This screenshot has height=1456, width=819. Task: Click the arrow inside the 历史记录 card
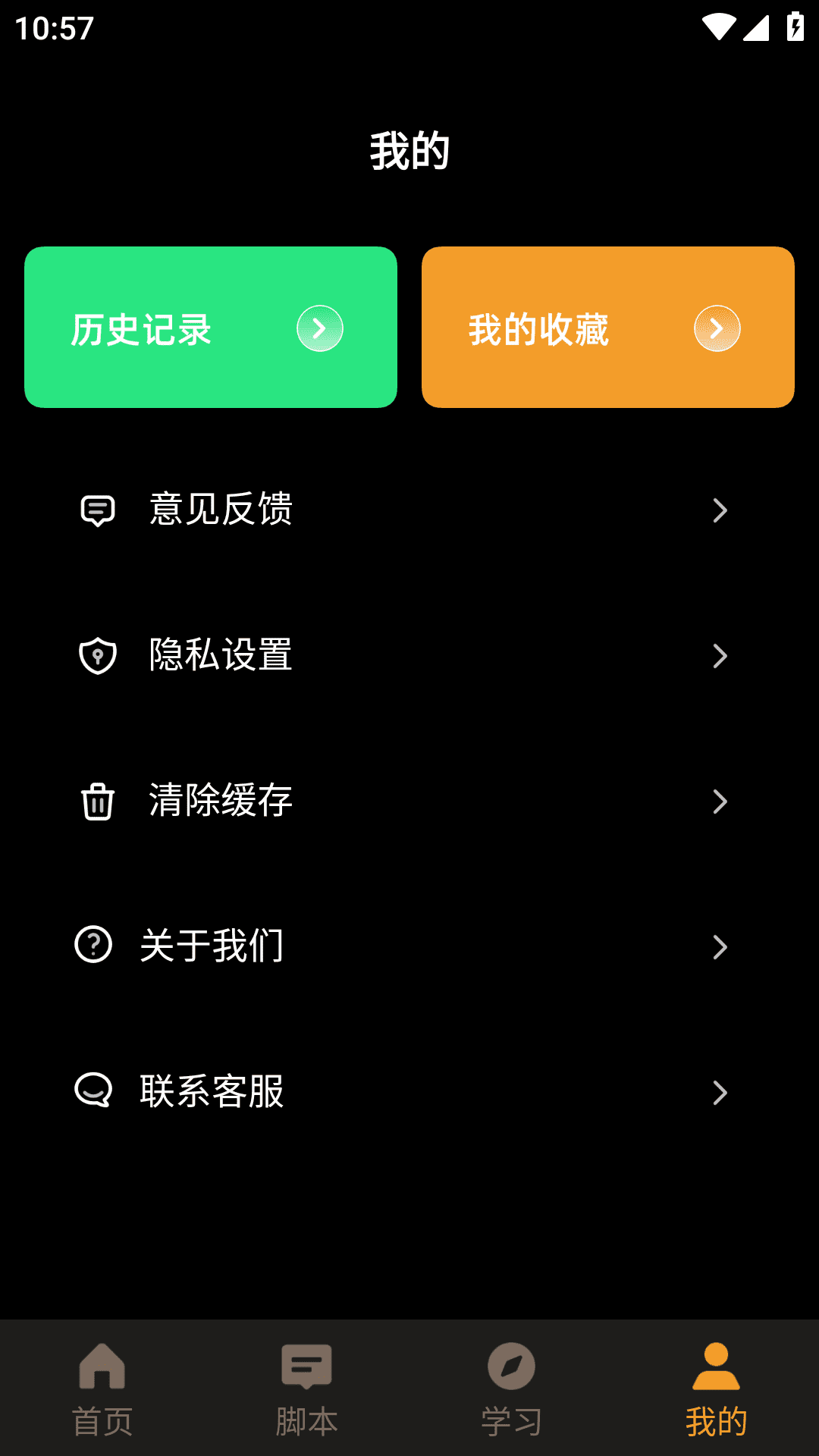[x=318, y=328]
